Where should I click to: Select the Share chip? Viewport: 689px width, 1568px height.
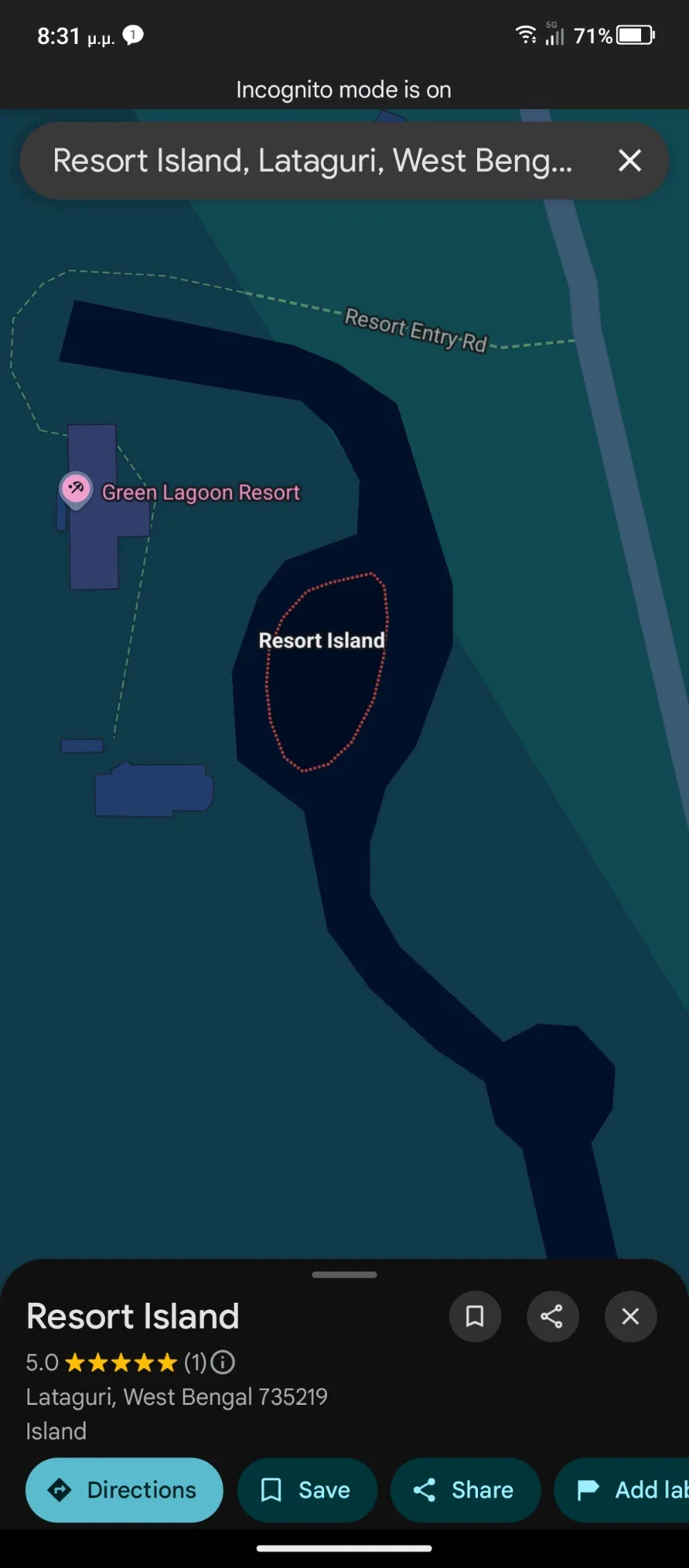click(x=465, y=1490)
